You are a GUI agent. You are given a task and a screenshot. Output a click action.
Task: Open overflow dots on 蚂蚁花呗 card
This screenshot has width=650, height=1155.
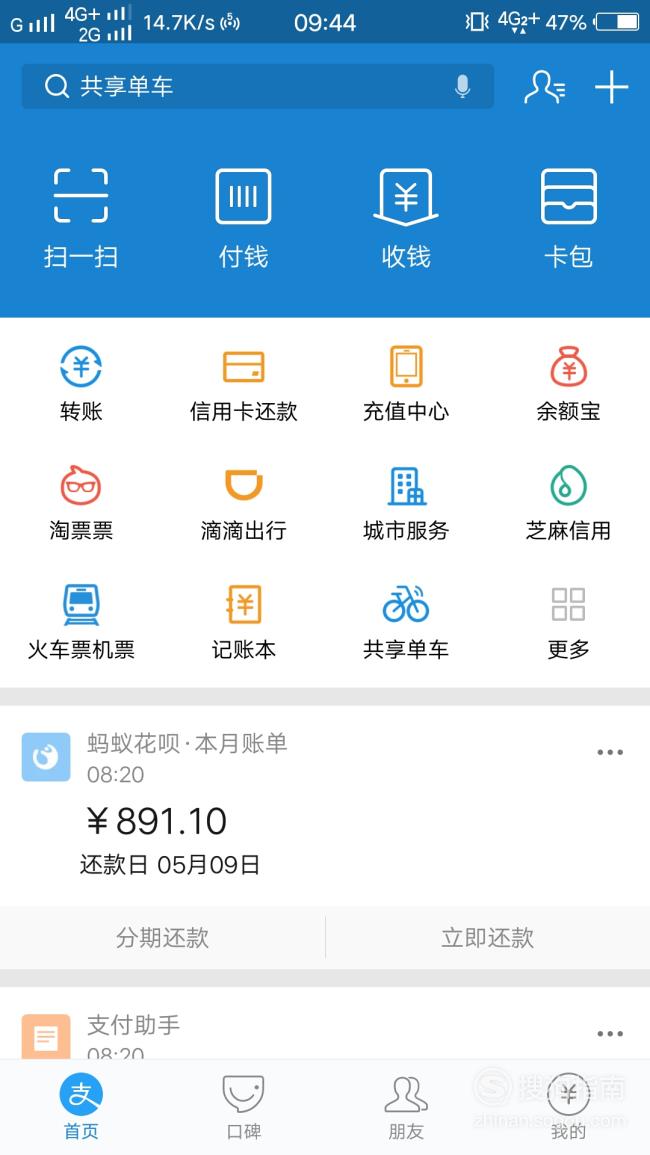pos(610,752)
